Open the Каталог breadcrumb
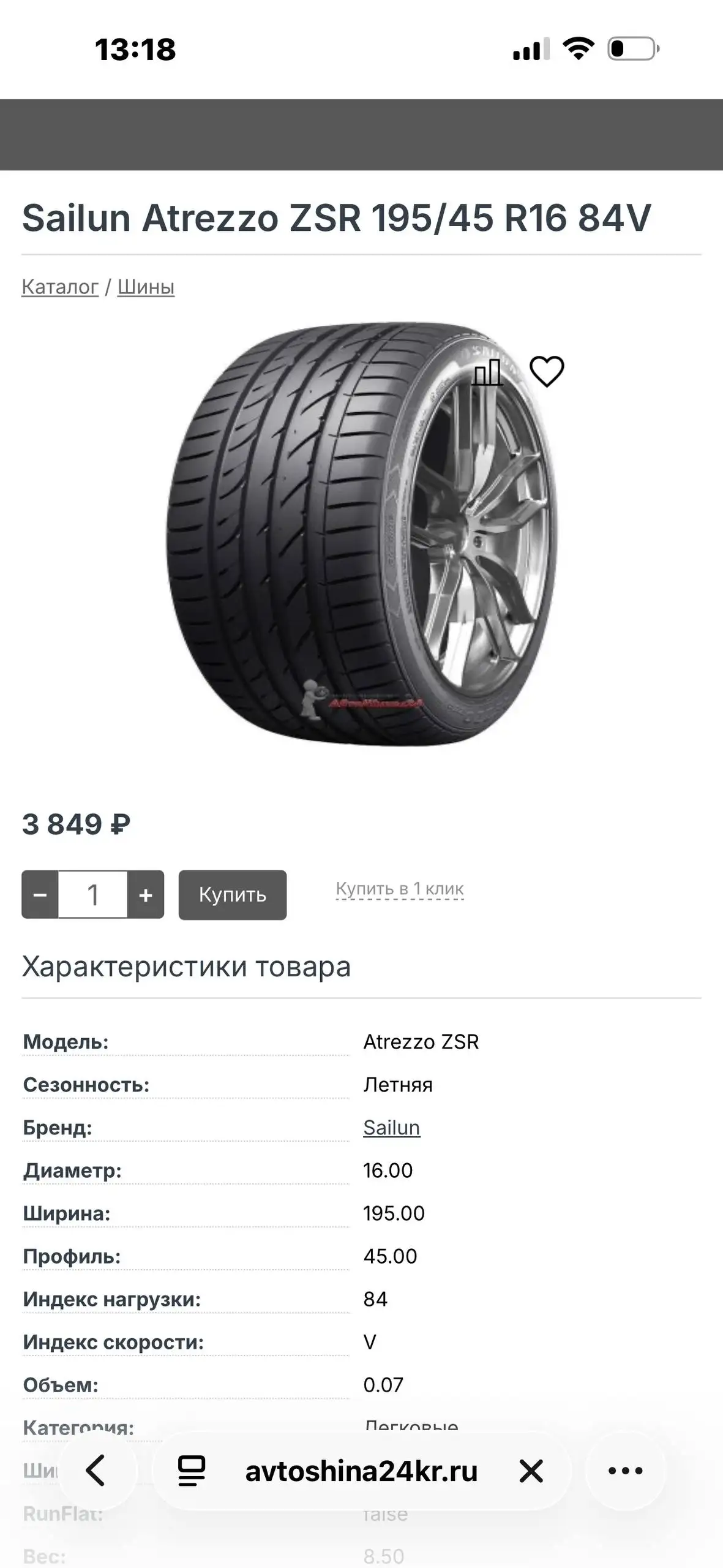The image size is (723, 1568). (59, 285)
